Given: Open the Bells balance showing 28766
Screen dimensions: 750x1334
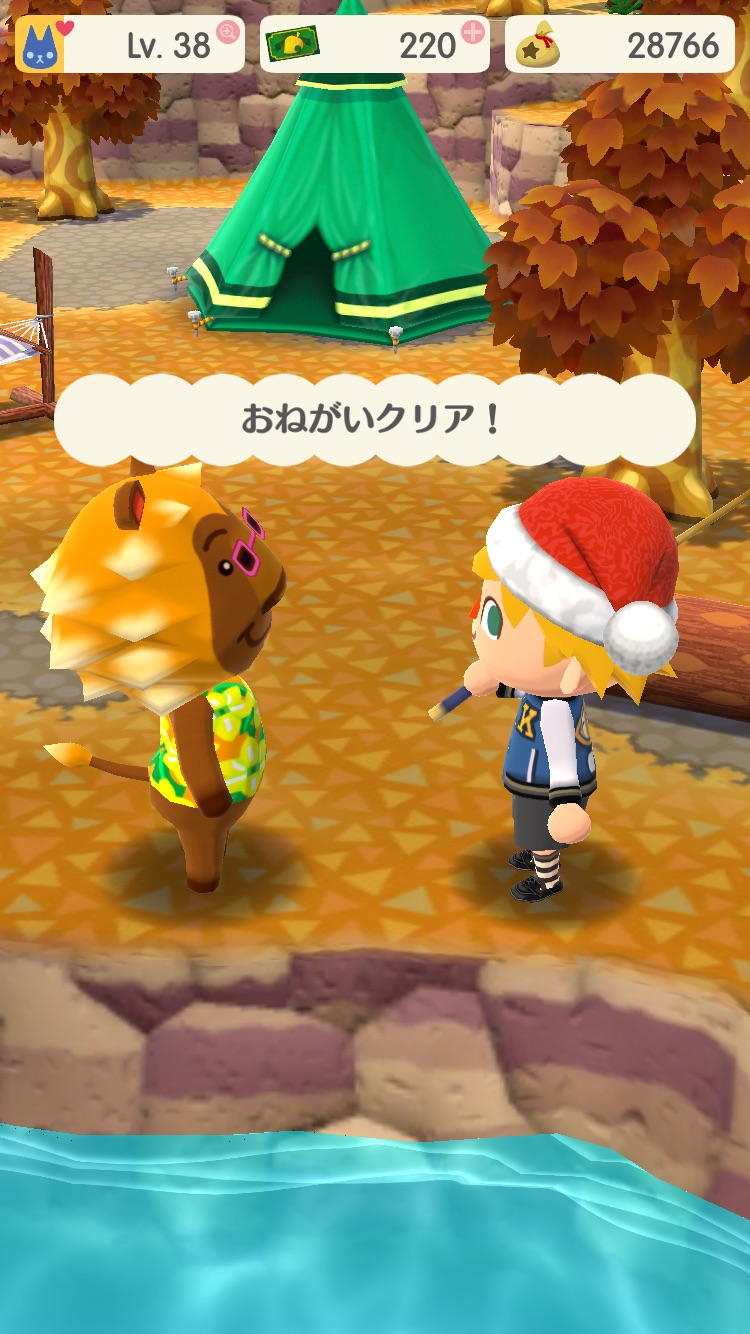Looking at the screenshot, I should click(x=620, y=45).
